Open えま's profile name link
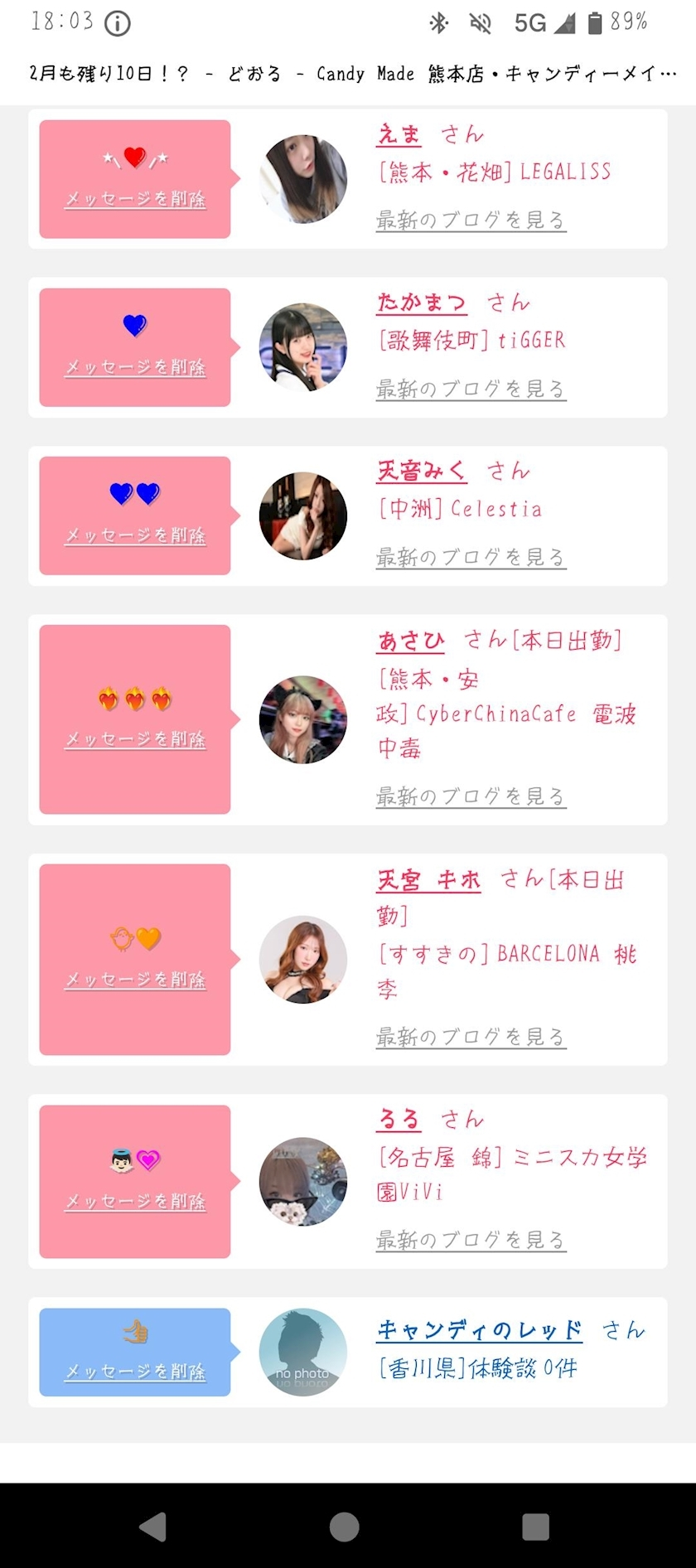The image size is (696, 1568). 399,134
